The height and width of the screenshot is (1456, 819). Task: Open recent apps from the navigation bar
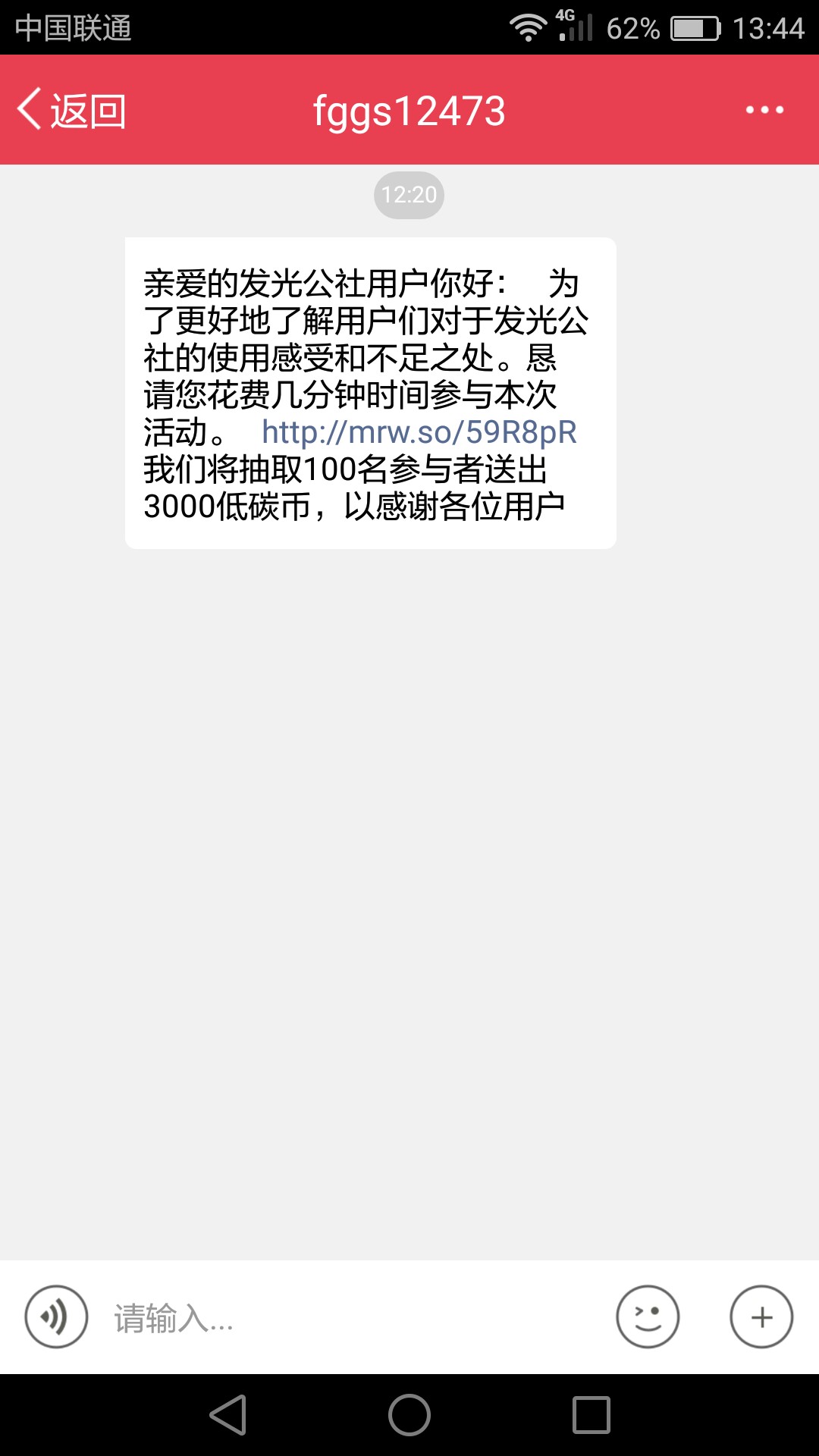[x=591, y=1415]
